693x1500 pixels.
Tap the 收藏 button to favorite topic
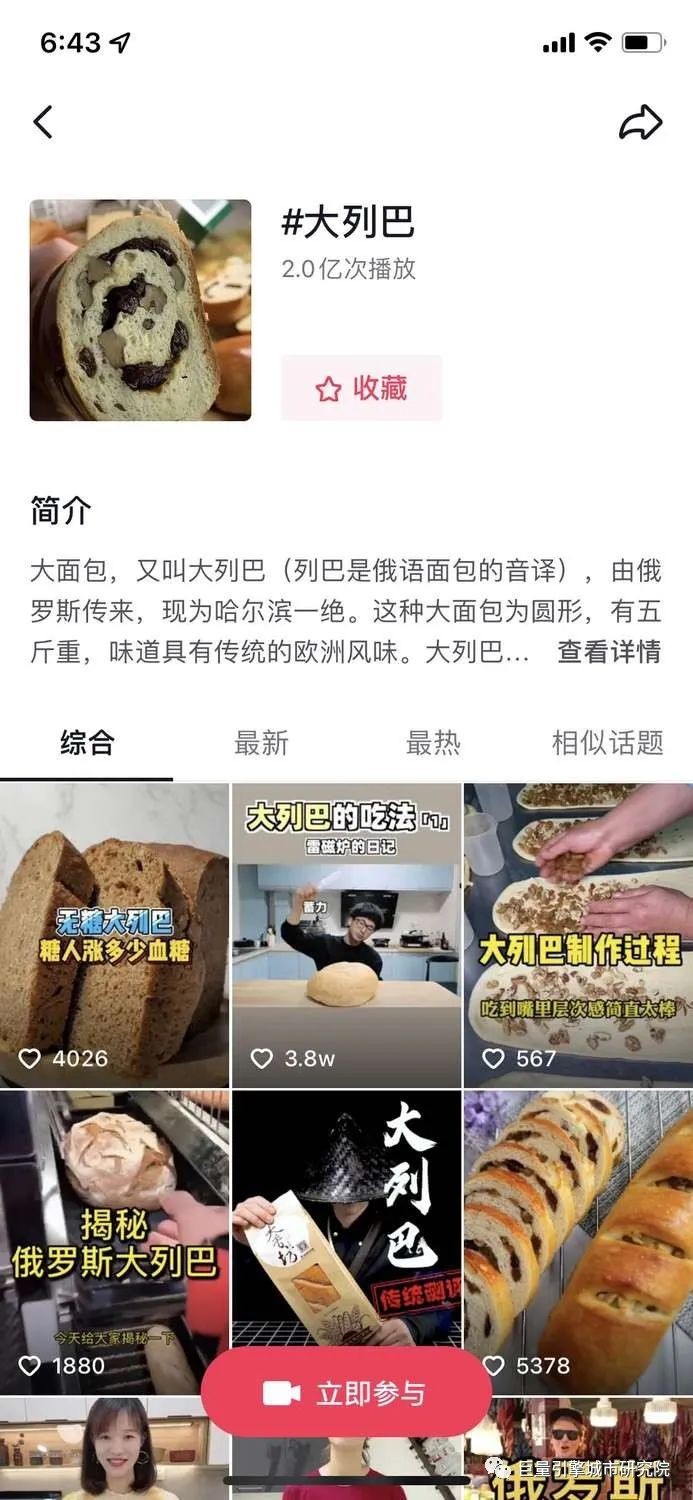click(361, 388)
